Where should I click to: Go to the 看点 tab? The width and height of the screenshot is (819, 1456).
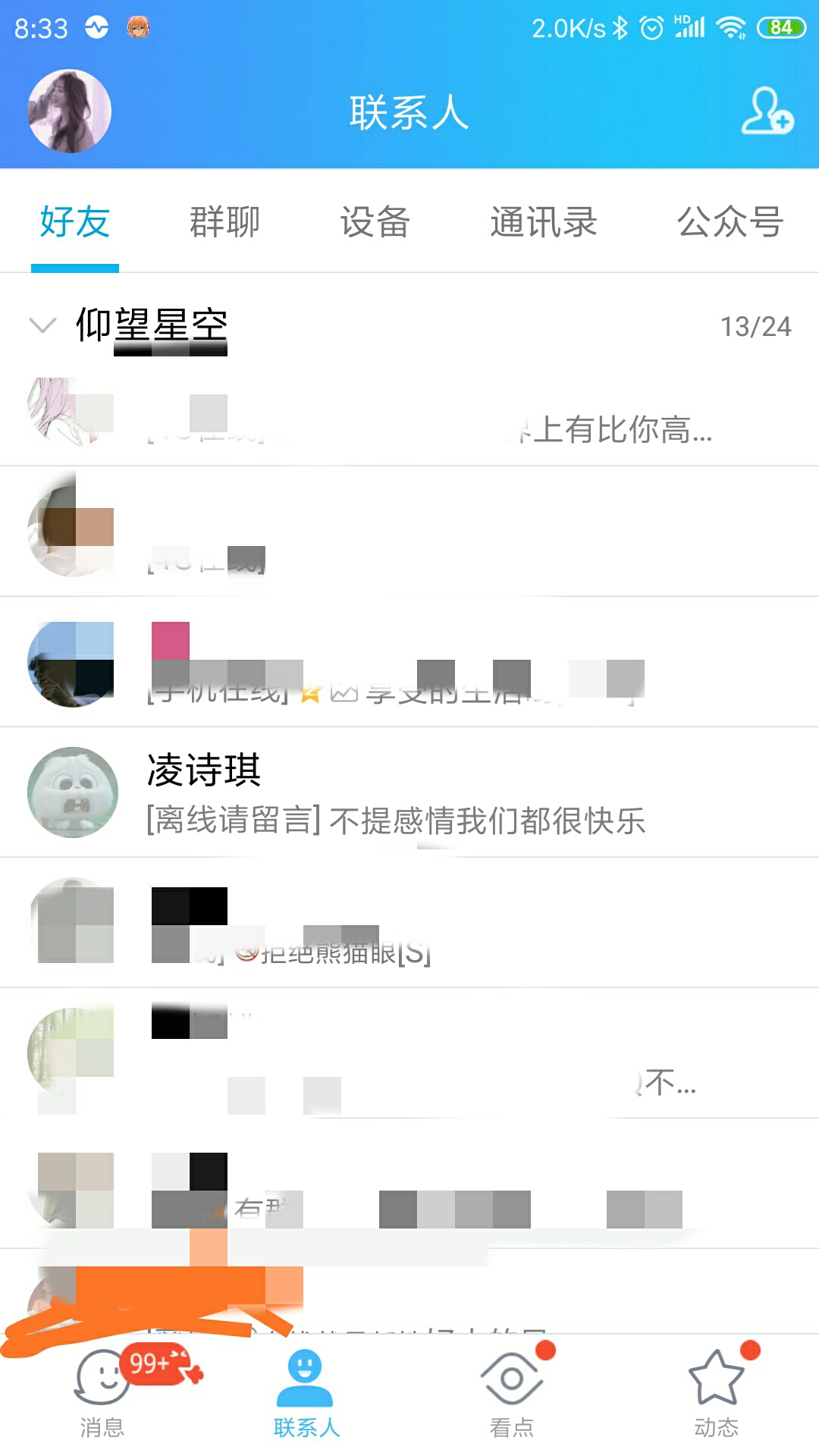click(512, 1394)
